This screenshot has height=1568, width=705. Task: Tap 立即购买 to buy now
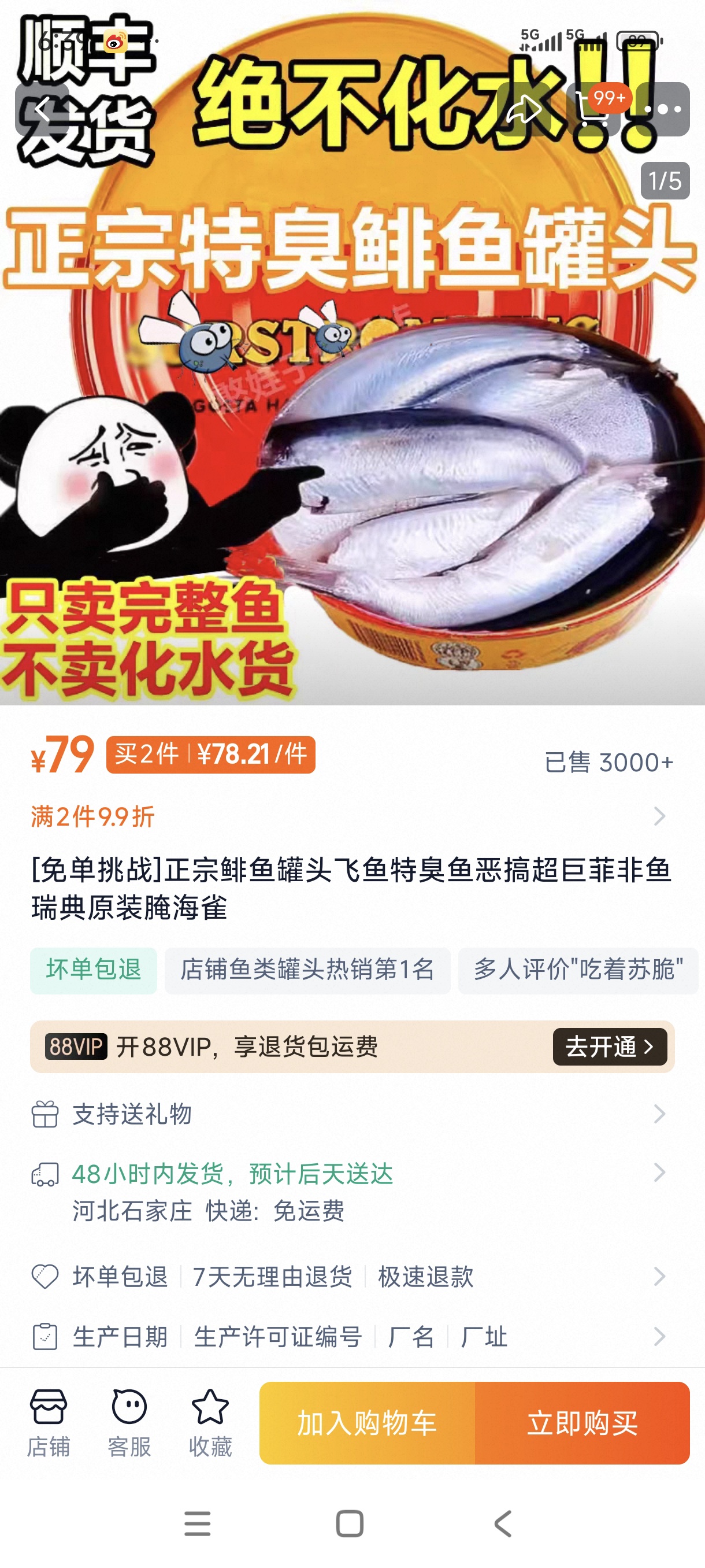point(582,1423)
